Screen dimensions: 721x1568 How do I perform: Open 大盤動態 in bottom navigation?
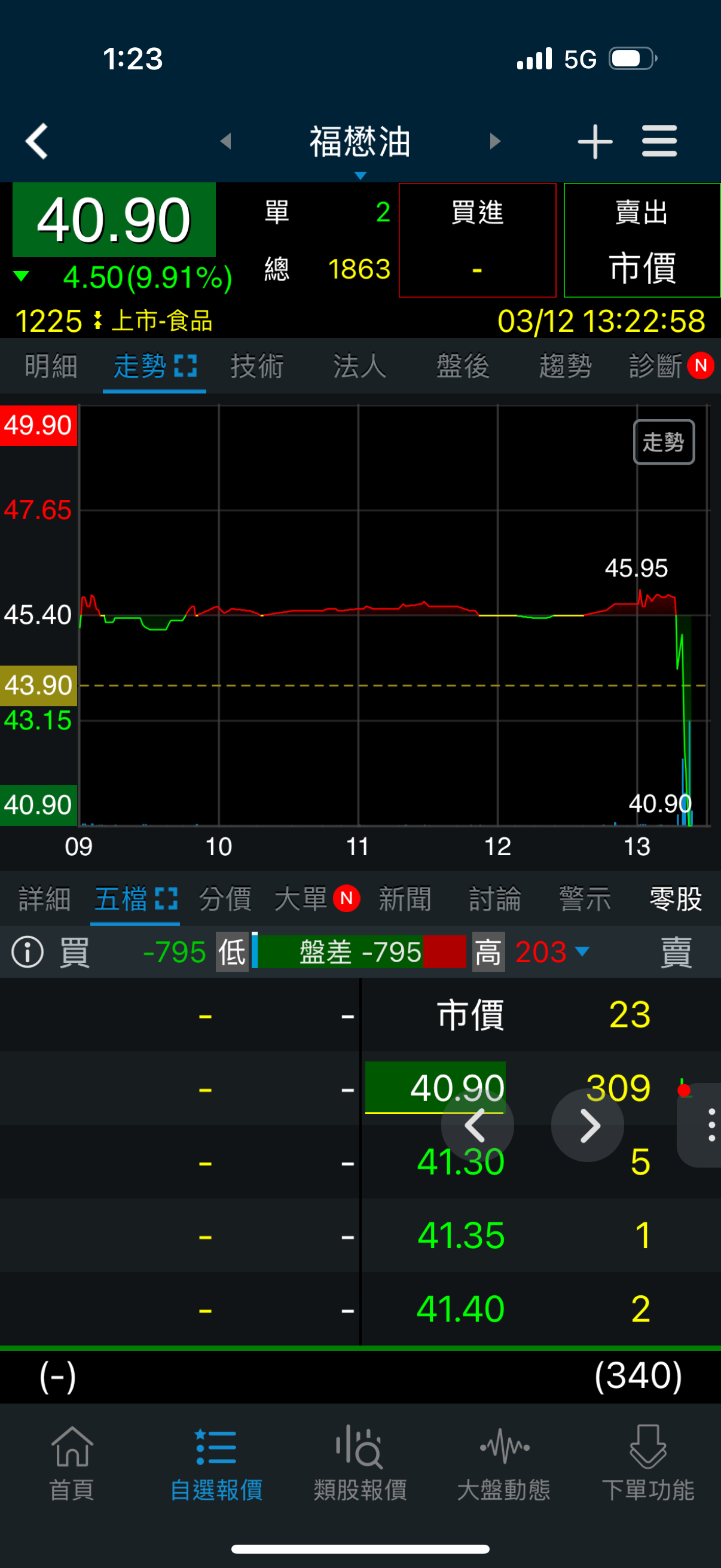[x=504, y=1463]
